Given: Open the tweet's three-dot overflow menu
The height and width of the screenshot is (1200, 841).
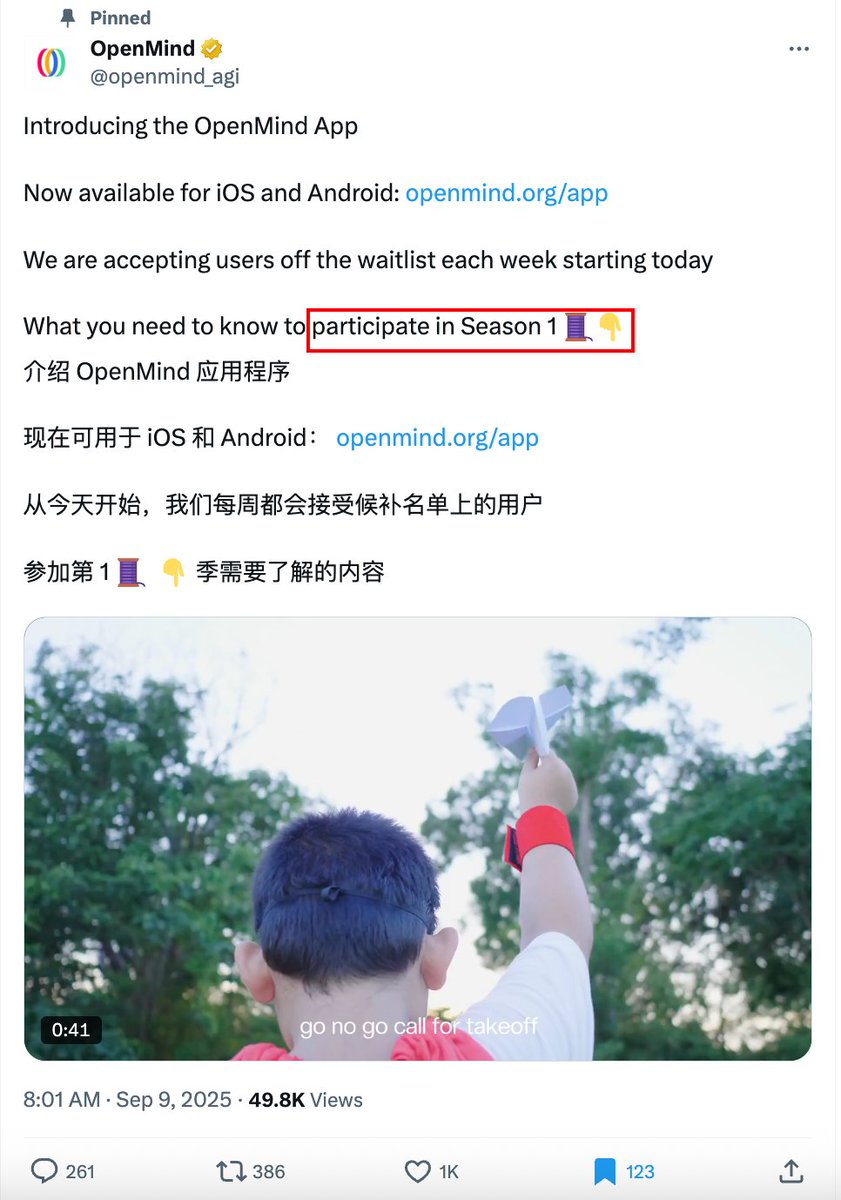Looking at the screenshot, I should pyautogui.click(x=798, y=49).
